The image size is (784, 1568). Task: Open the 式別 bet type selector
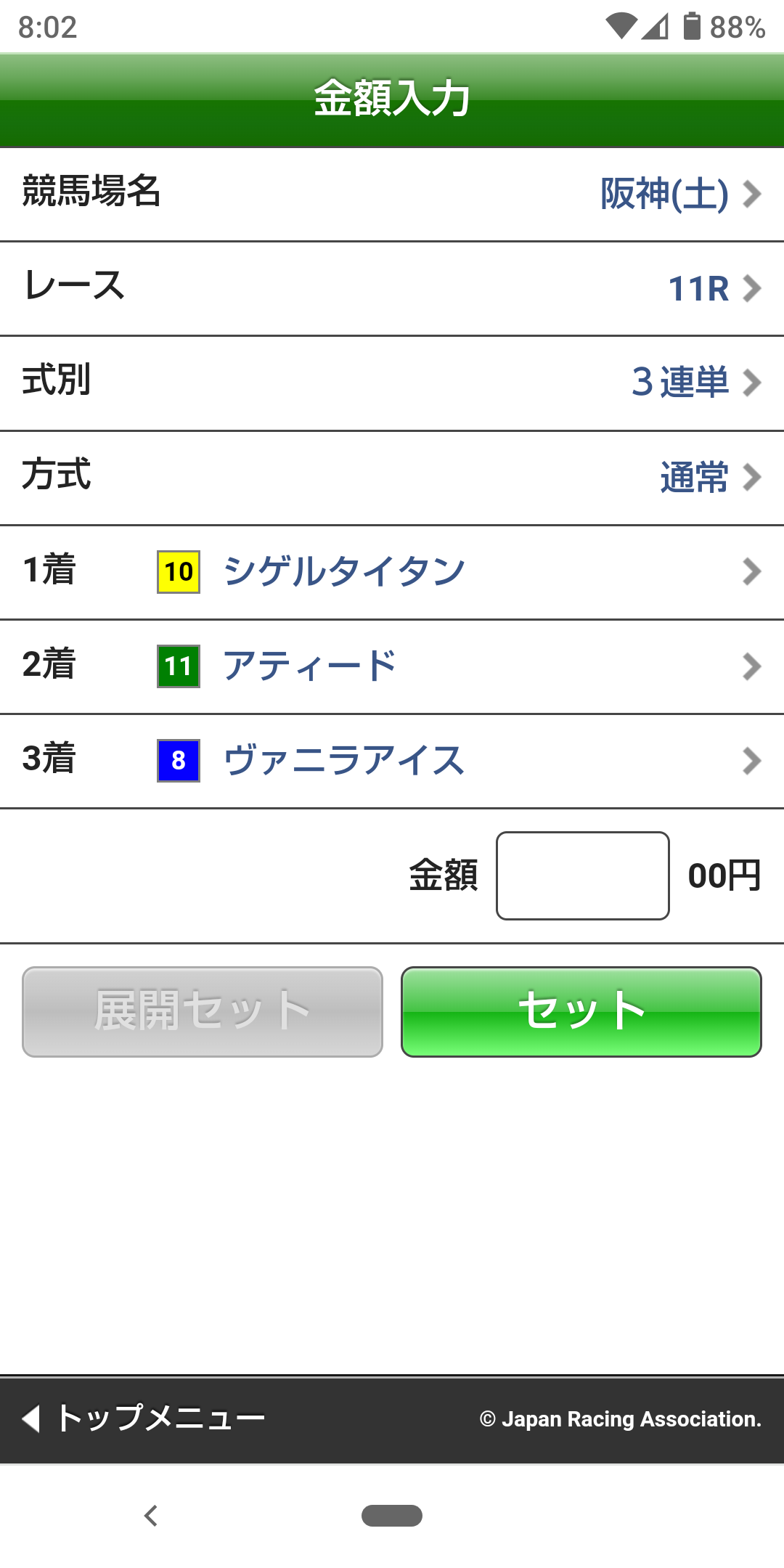point(392,383)
